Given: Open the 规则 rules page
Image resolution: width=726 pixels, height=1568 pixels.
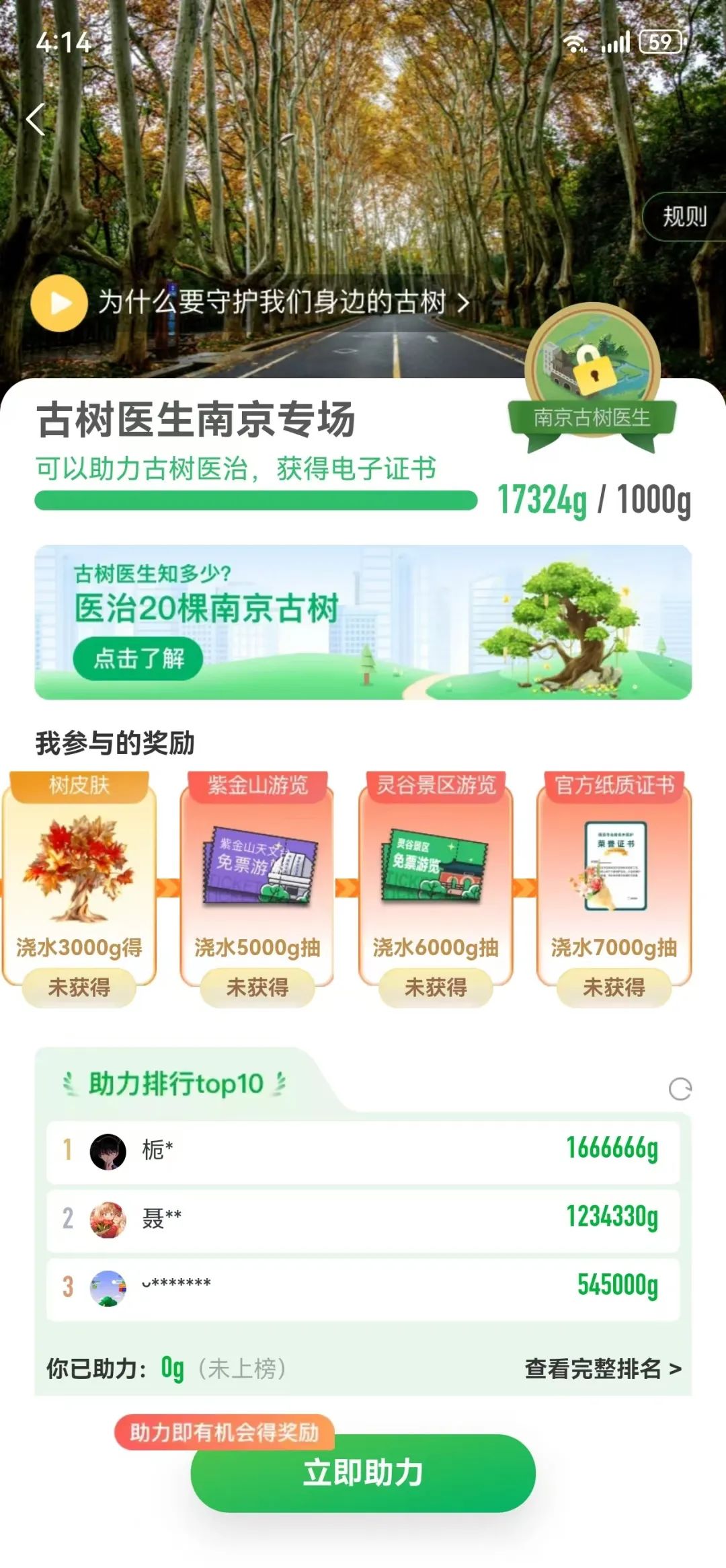Looking at the screenshot, I should pyautogui.click(x=684, y=217).
